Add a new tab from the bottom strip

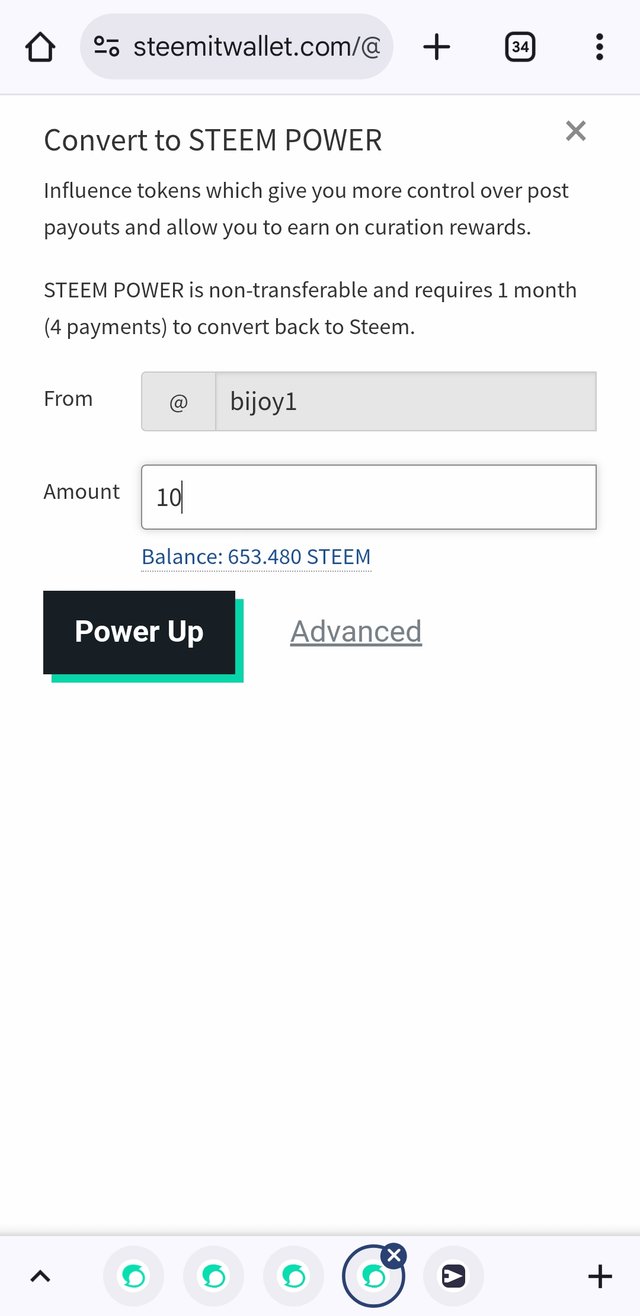click(599, 1276)
